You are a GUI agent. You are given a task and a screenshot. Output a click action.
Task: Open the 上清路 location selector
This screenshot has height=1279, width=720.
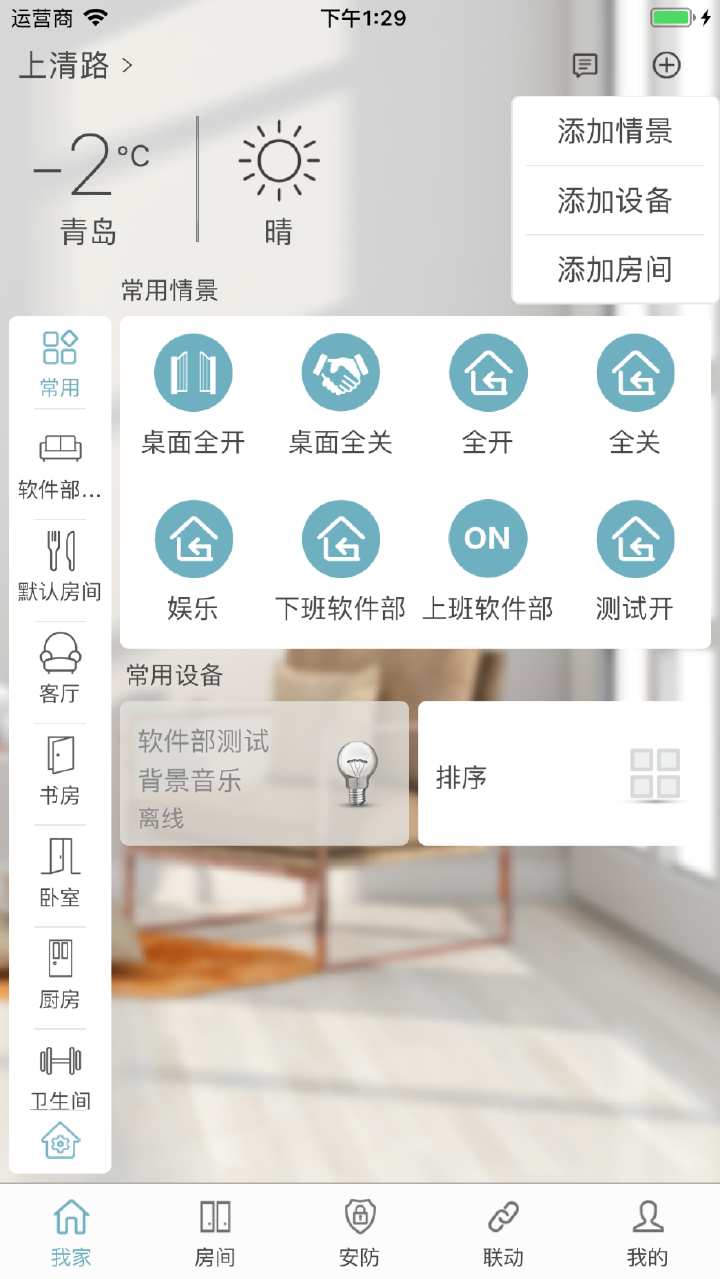76,66
